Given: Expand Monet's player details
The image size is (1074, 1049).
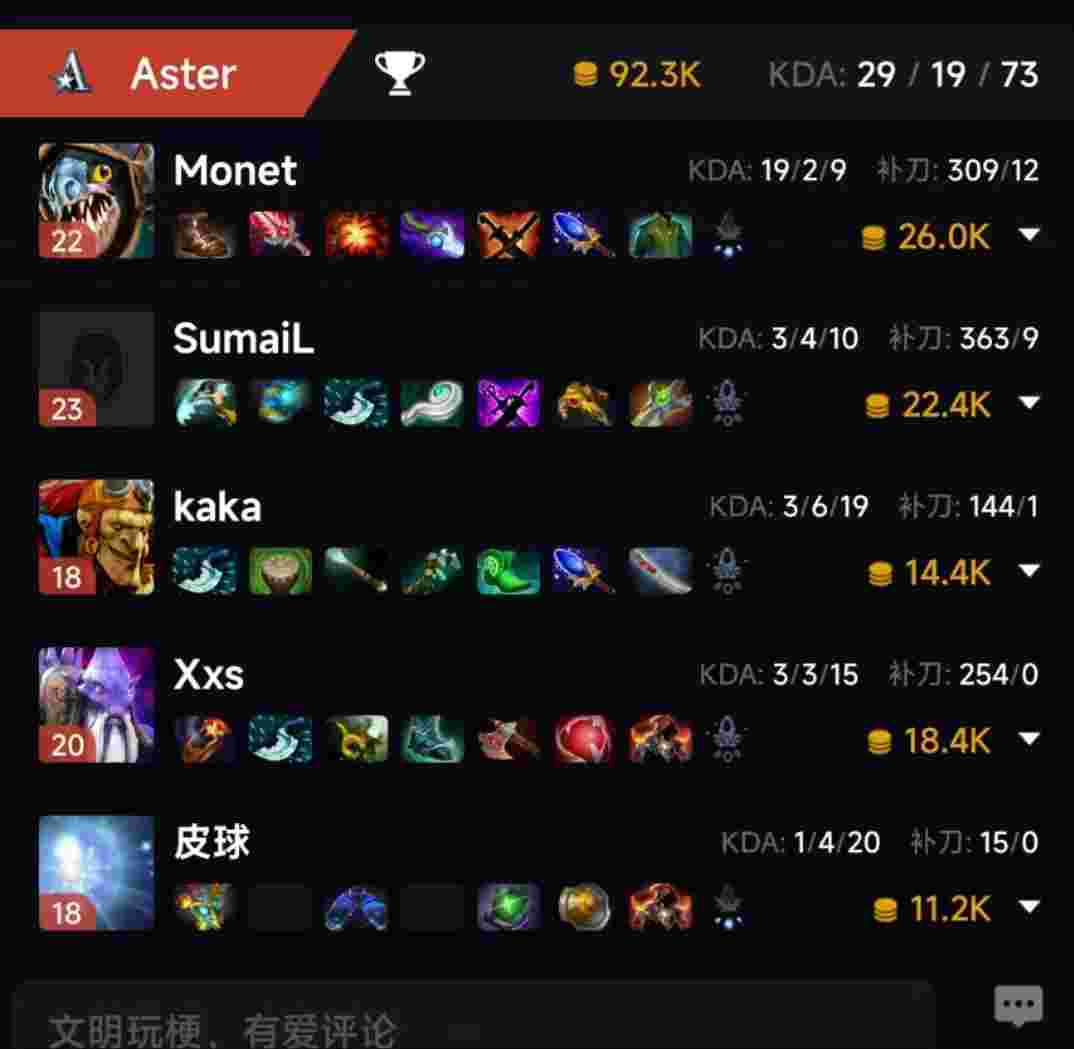Looking at the screenshot, I should (1028, 235).
